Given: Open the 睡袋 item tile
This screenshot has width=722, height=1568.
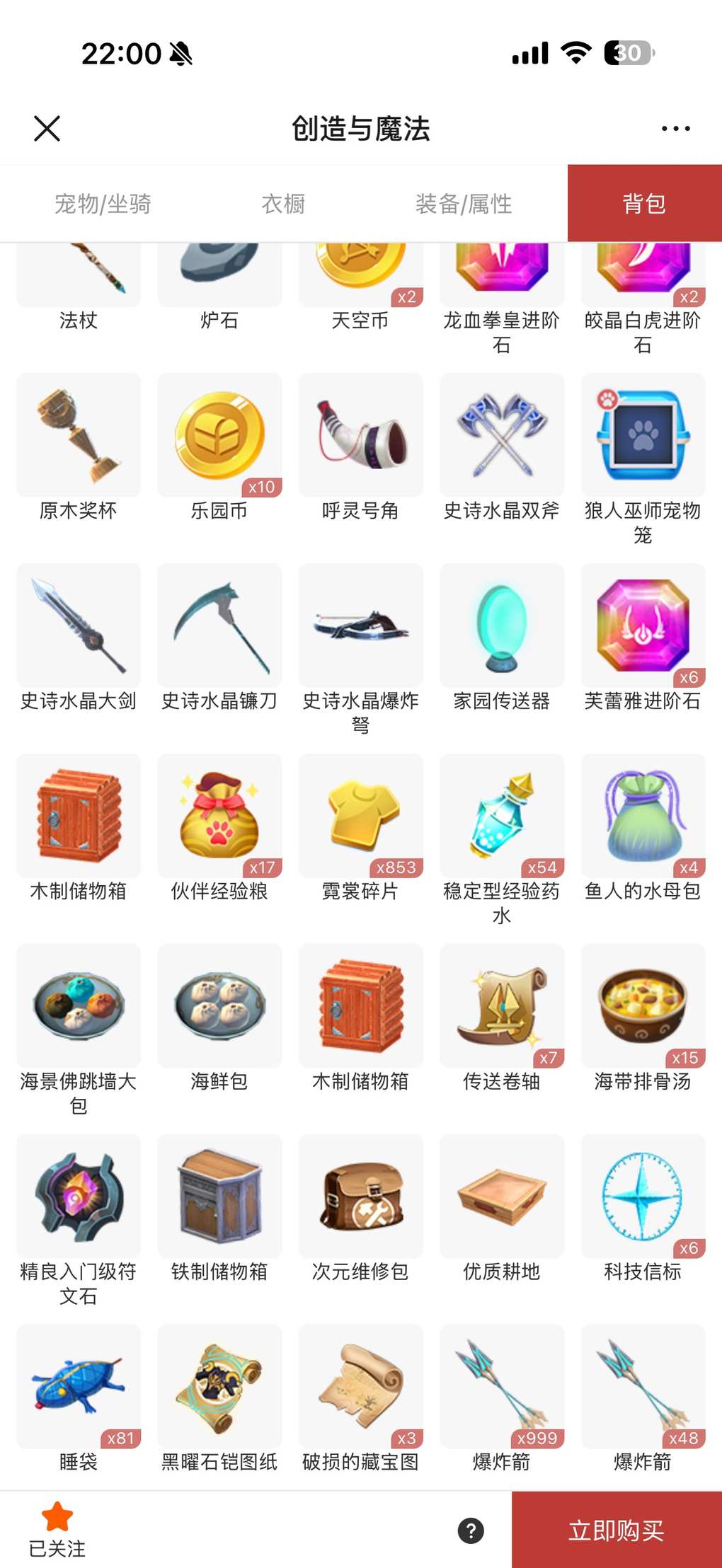Looking at the screenshot, I should (x=79, y=1386).
